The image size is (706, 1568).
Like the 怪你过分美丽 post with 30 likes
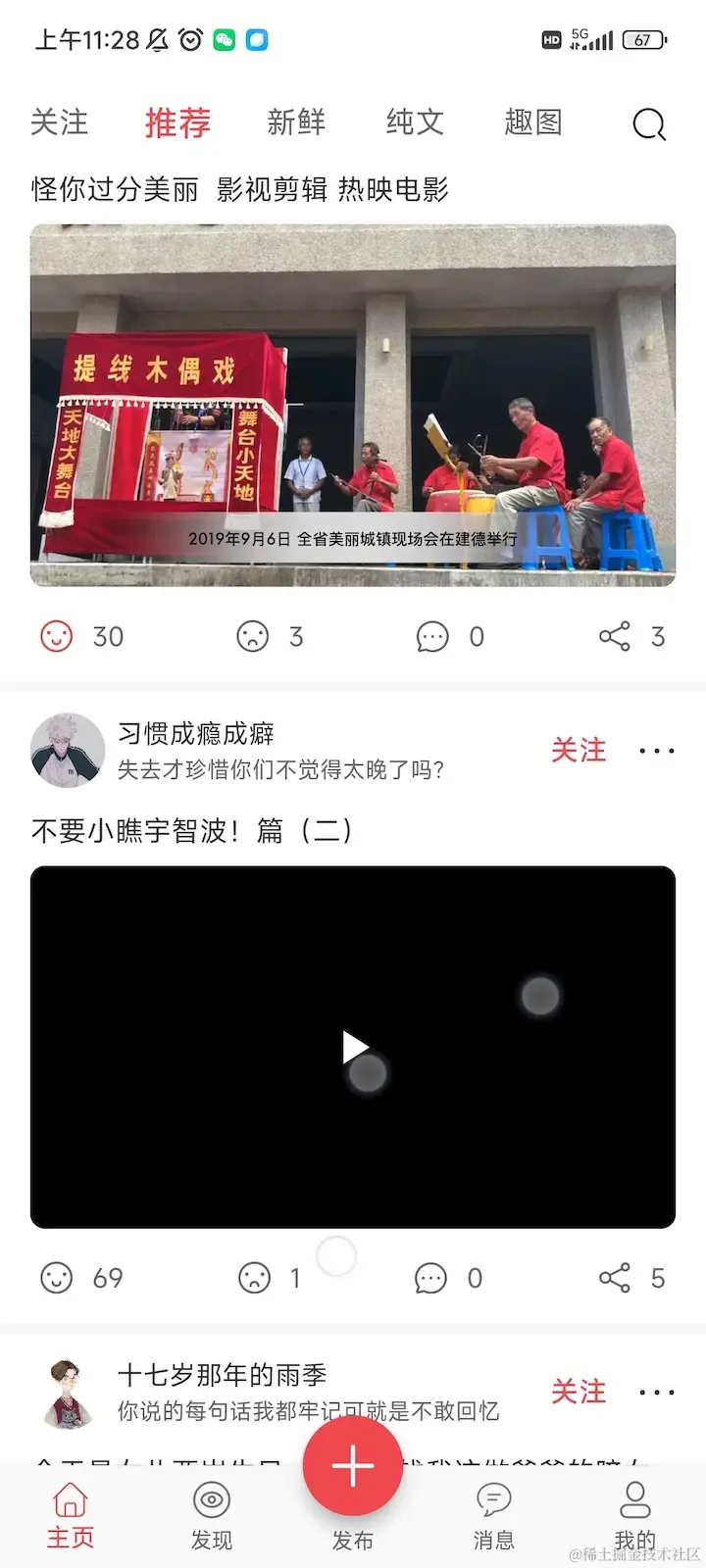click(x=57, y=637)
